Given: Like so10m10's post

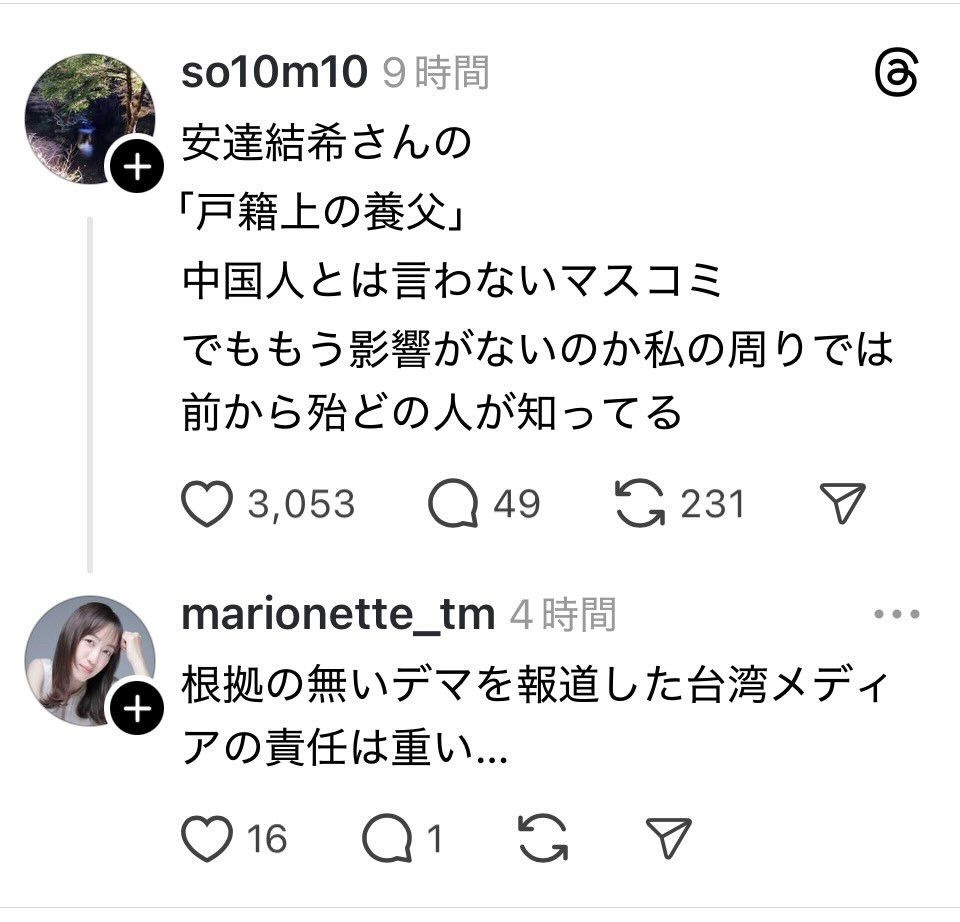Looking at the screenshot, I should (x=207, y=504).
